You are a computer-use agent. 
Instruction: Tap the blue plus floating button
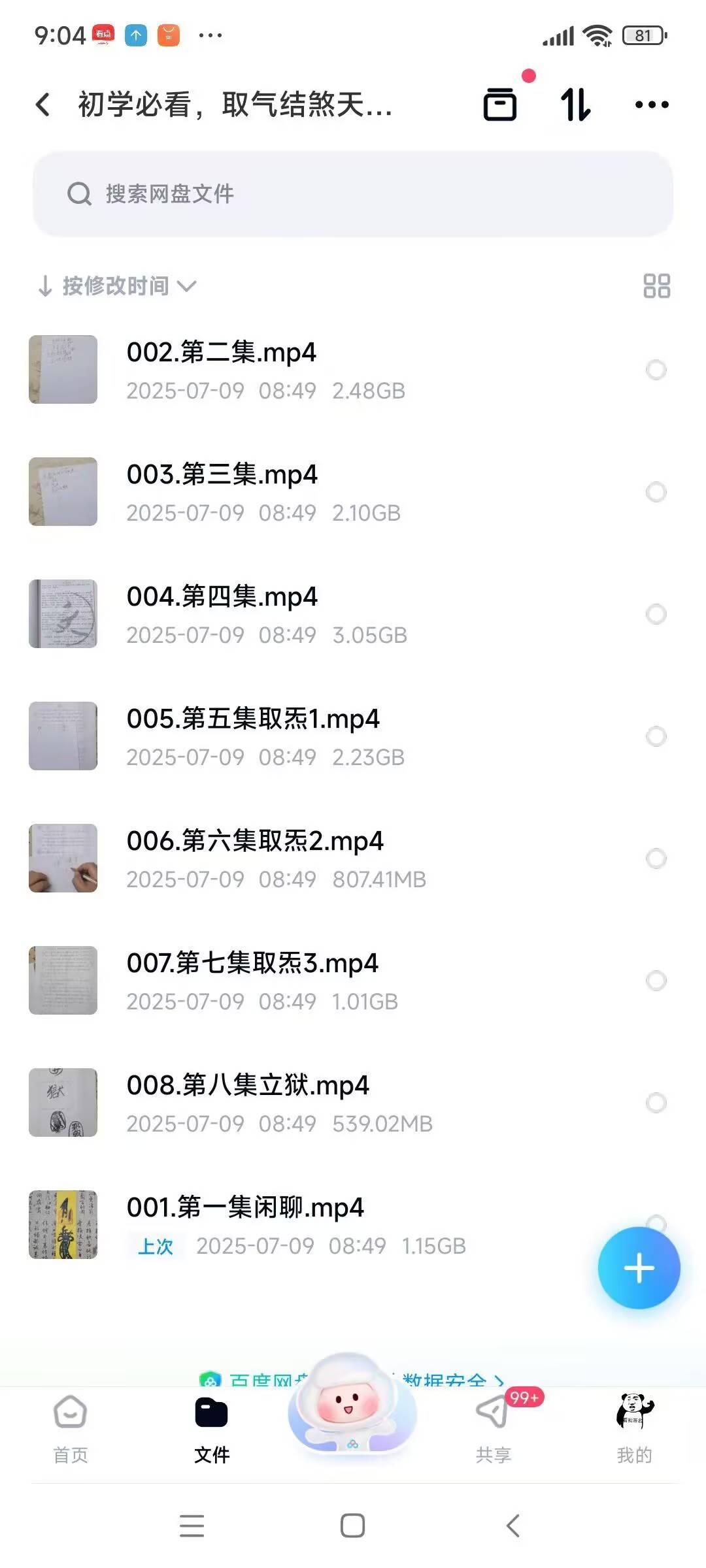[x=639, y=1268]
